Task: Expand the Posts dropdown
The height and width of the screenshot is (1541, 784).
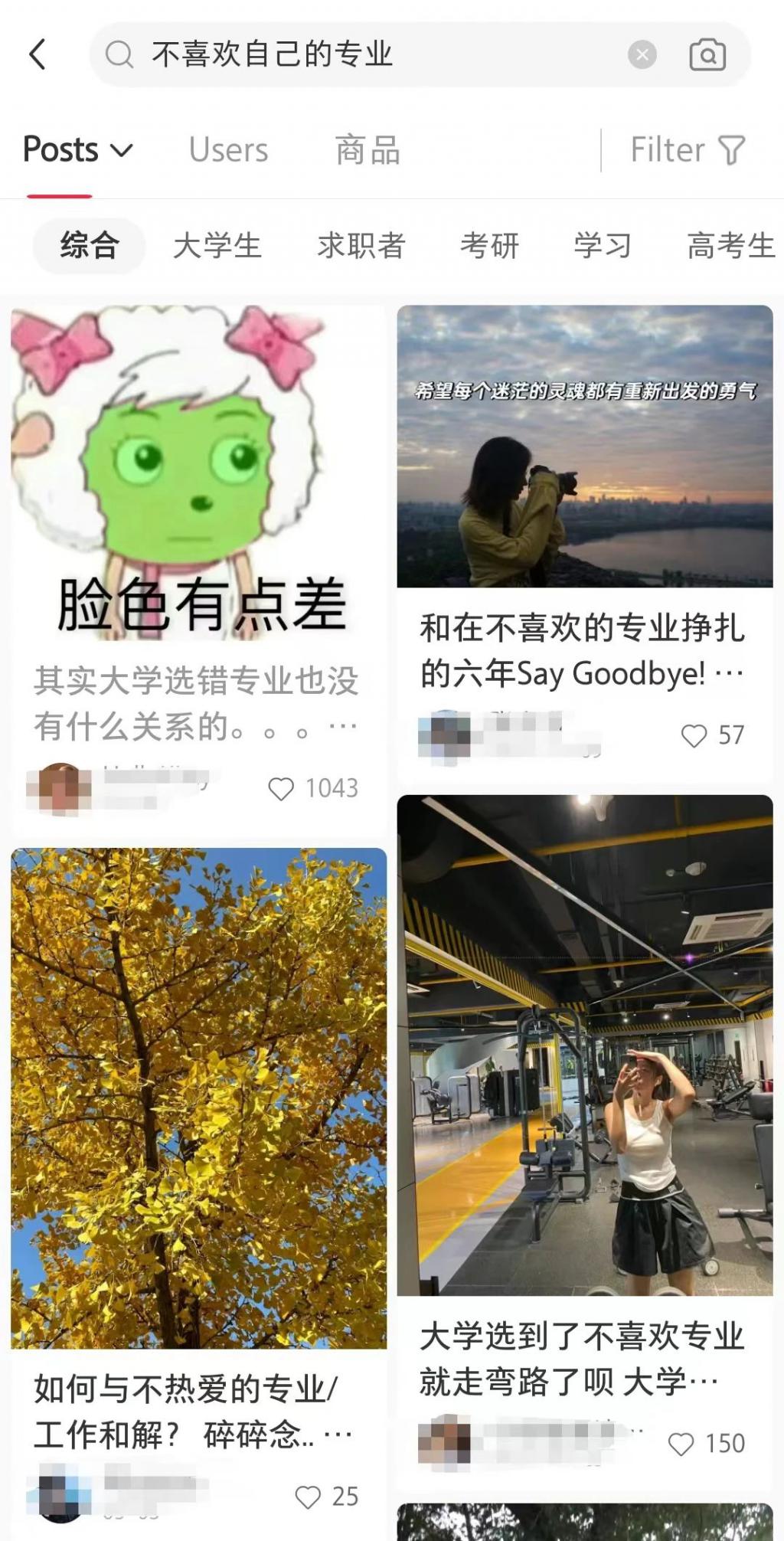Action: pyautogui.click(x=78, y=149)
